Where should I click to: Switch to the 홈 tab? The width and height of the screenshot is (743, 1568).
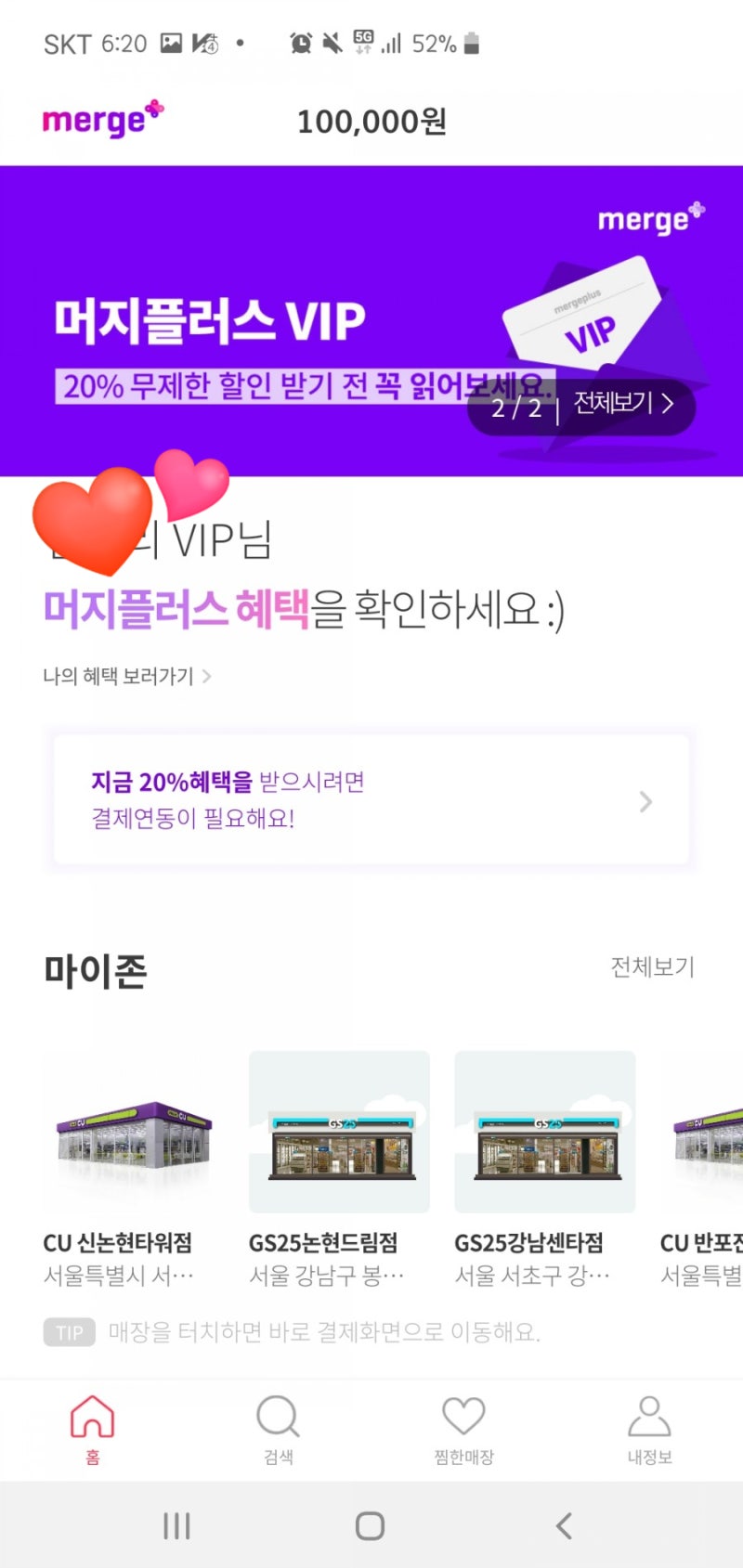[93, 1430]
